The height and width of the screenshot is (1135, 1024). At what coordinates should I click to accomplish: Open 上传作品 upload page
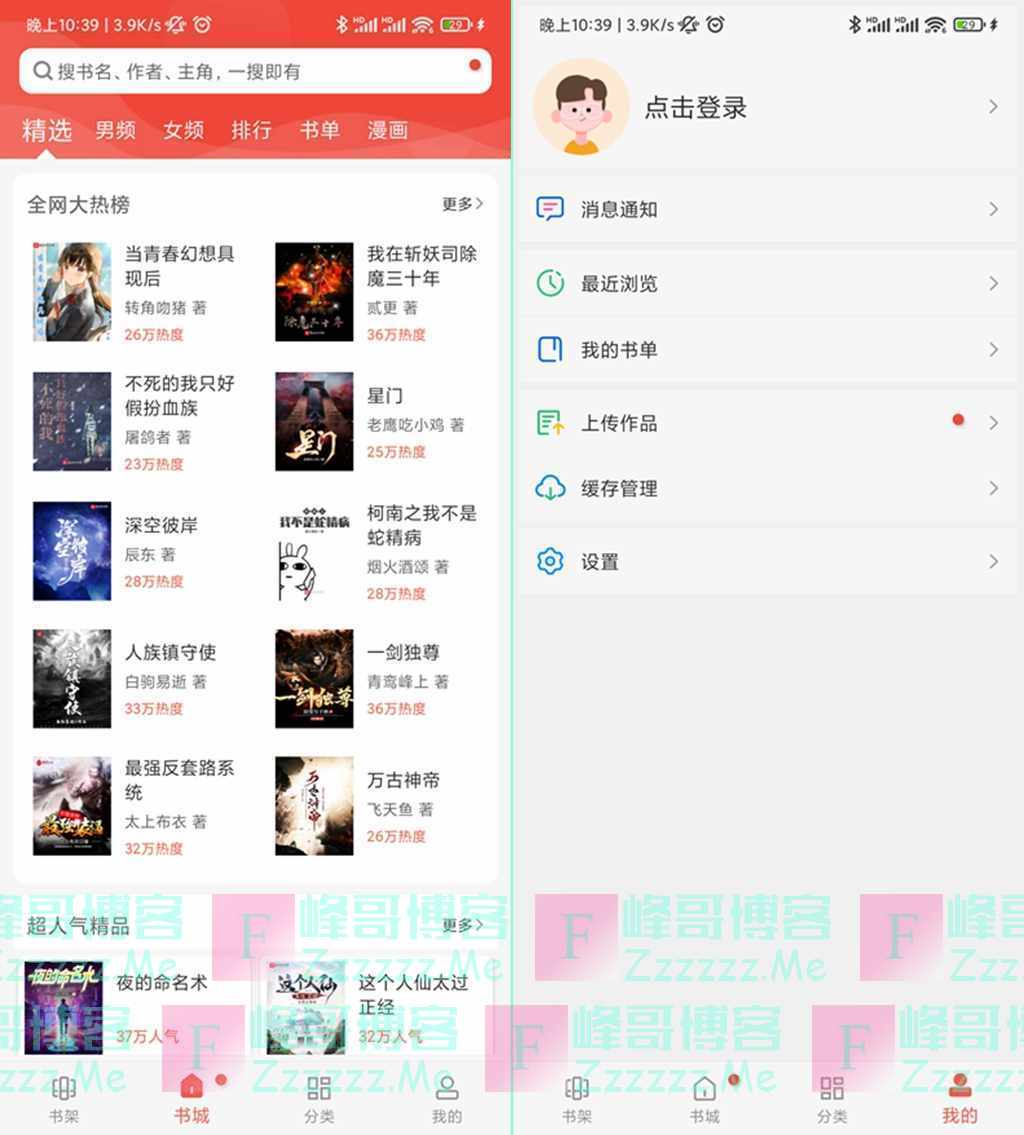click(x=767, y=423)
